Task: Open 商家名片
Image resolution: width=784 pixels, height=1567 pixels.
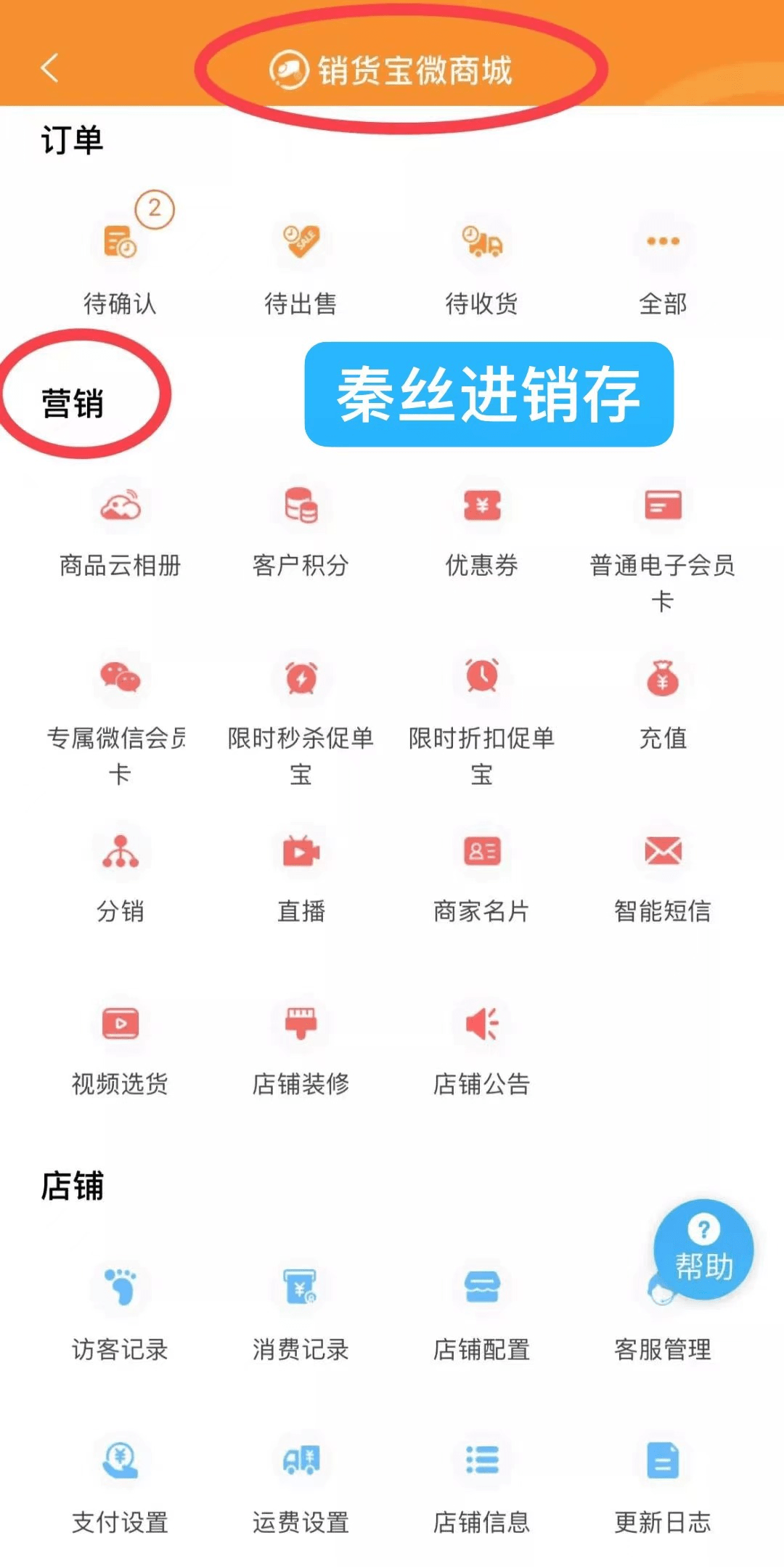Action: [481, 875]
